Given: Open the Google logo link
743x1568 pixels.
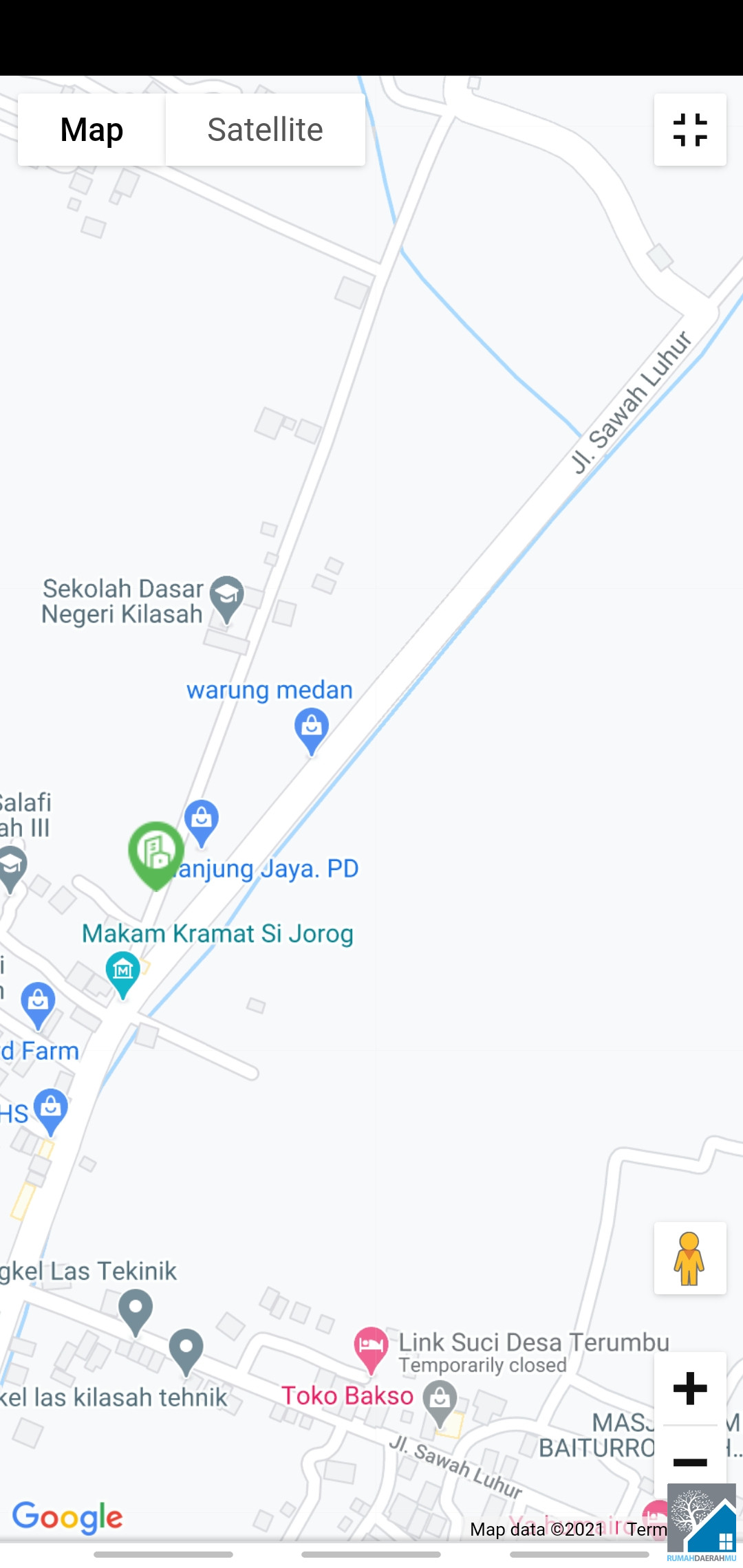Looking at the screenshot, I should [67, 1517].
